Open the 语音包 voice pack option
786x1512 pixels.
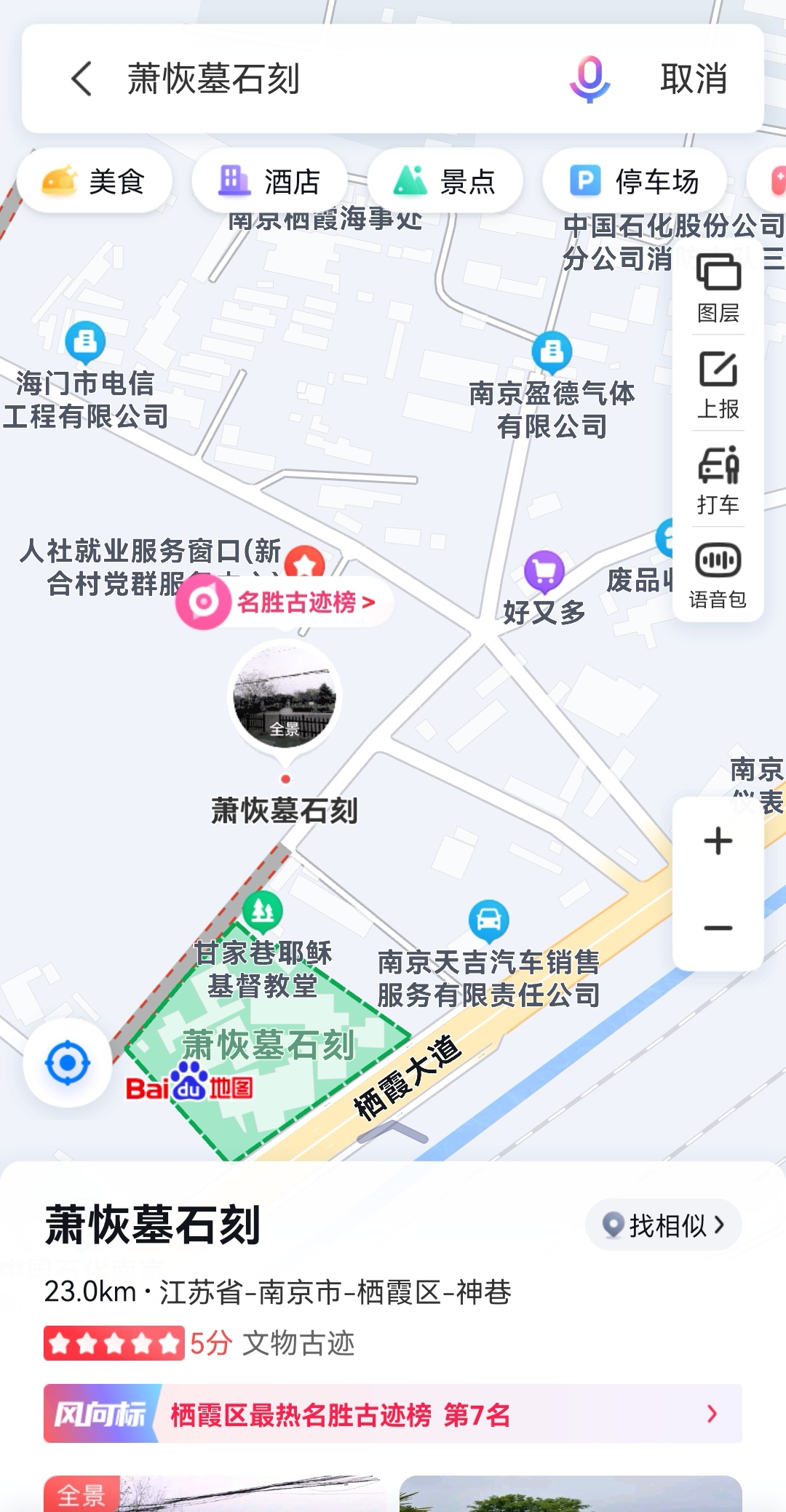coord(718,575)
